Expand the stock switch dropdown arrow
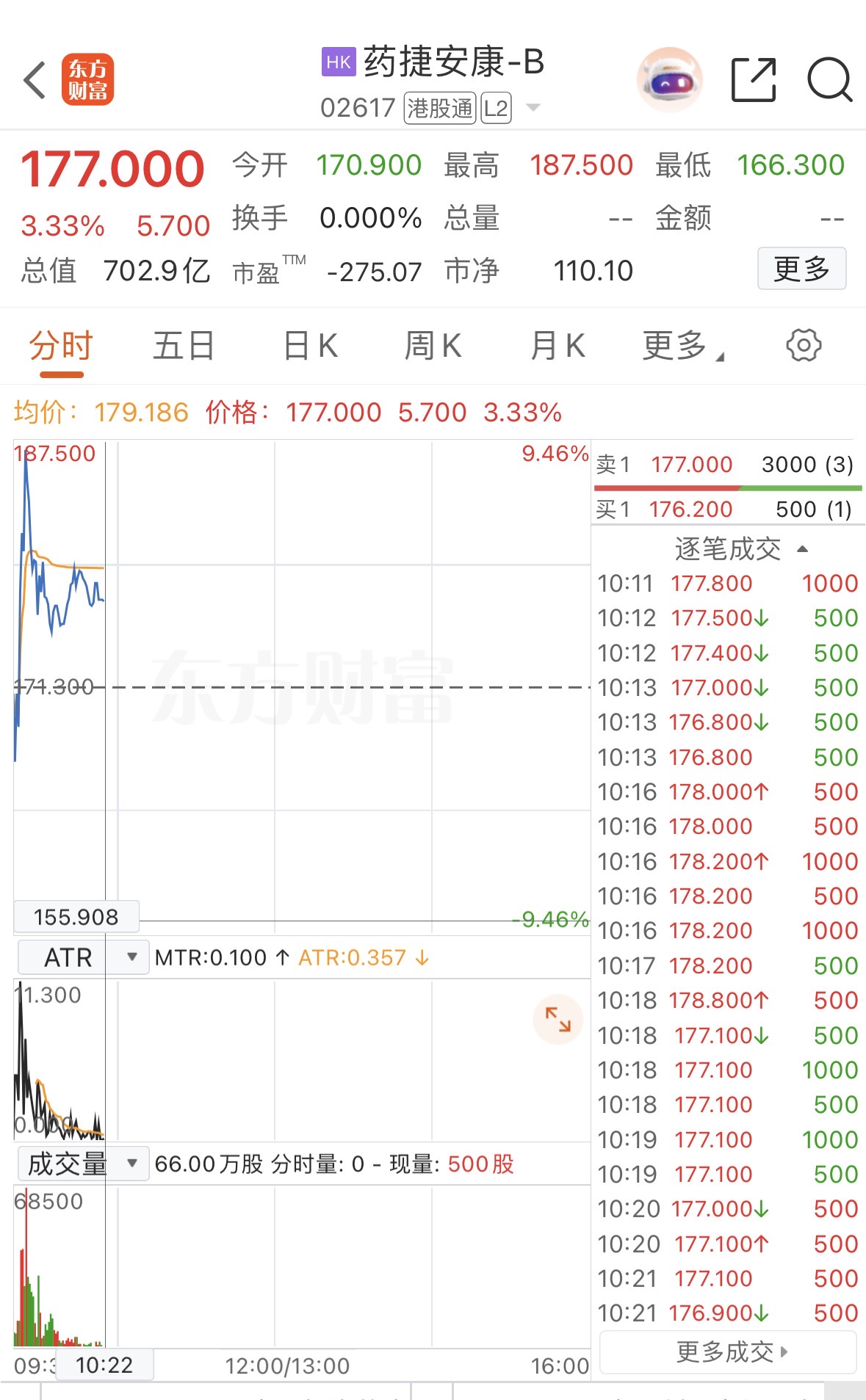 tap(533, 108)
